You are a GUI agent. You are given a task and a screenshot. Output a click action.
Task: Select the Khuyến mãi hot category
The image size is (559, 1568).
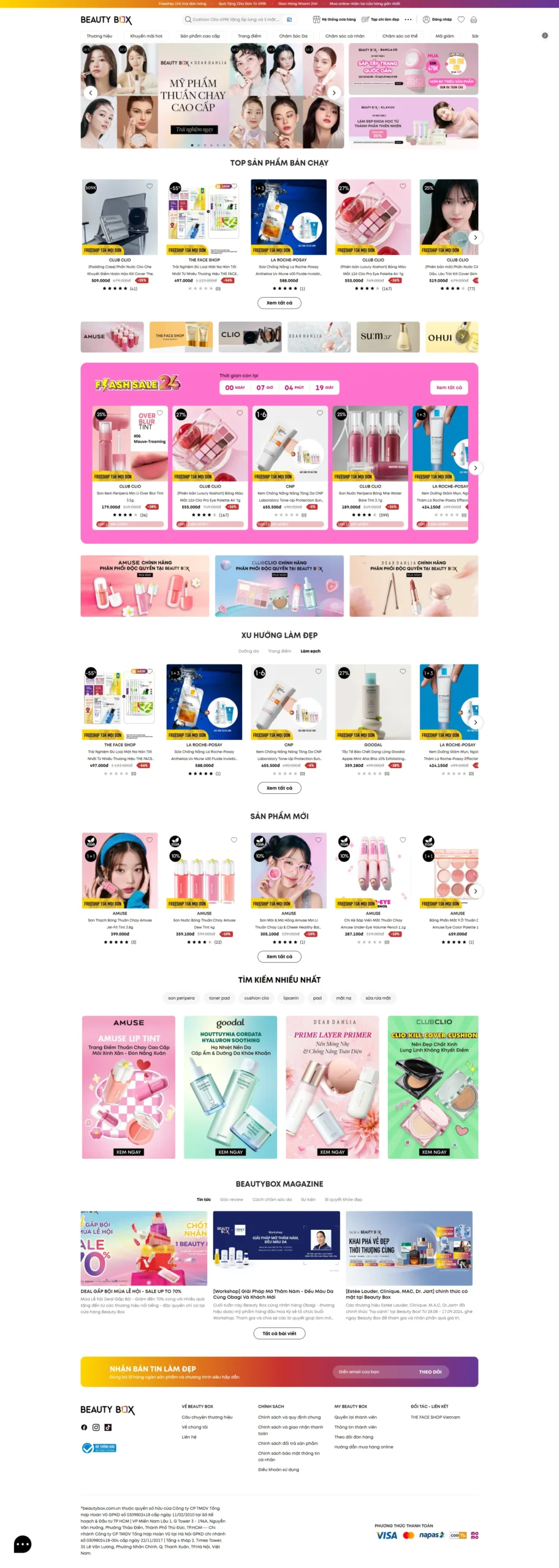point(146,36)
